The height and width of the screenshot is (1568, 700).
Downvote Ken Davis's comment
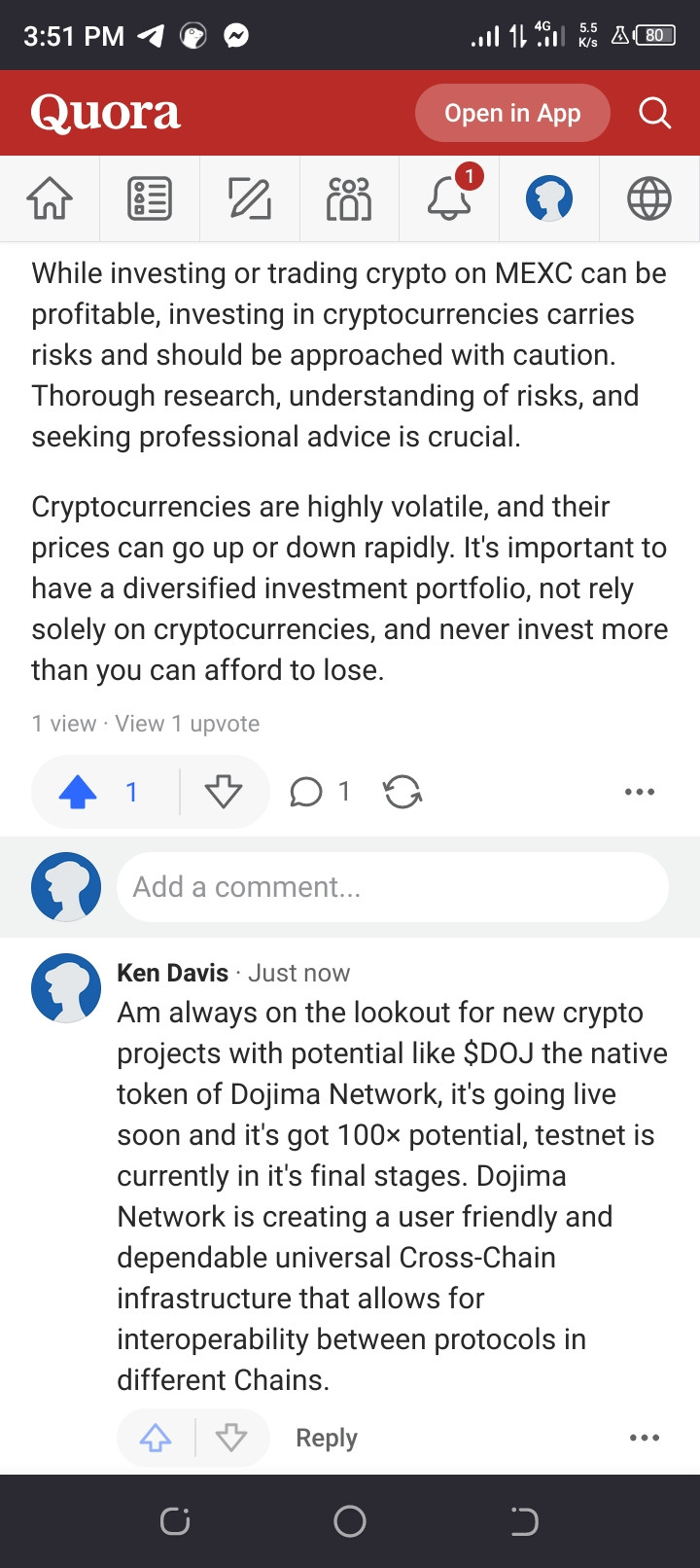[231, 1438]
